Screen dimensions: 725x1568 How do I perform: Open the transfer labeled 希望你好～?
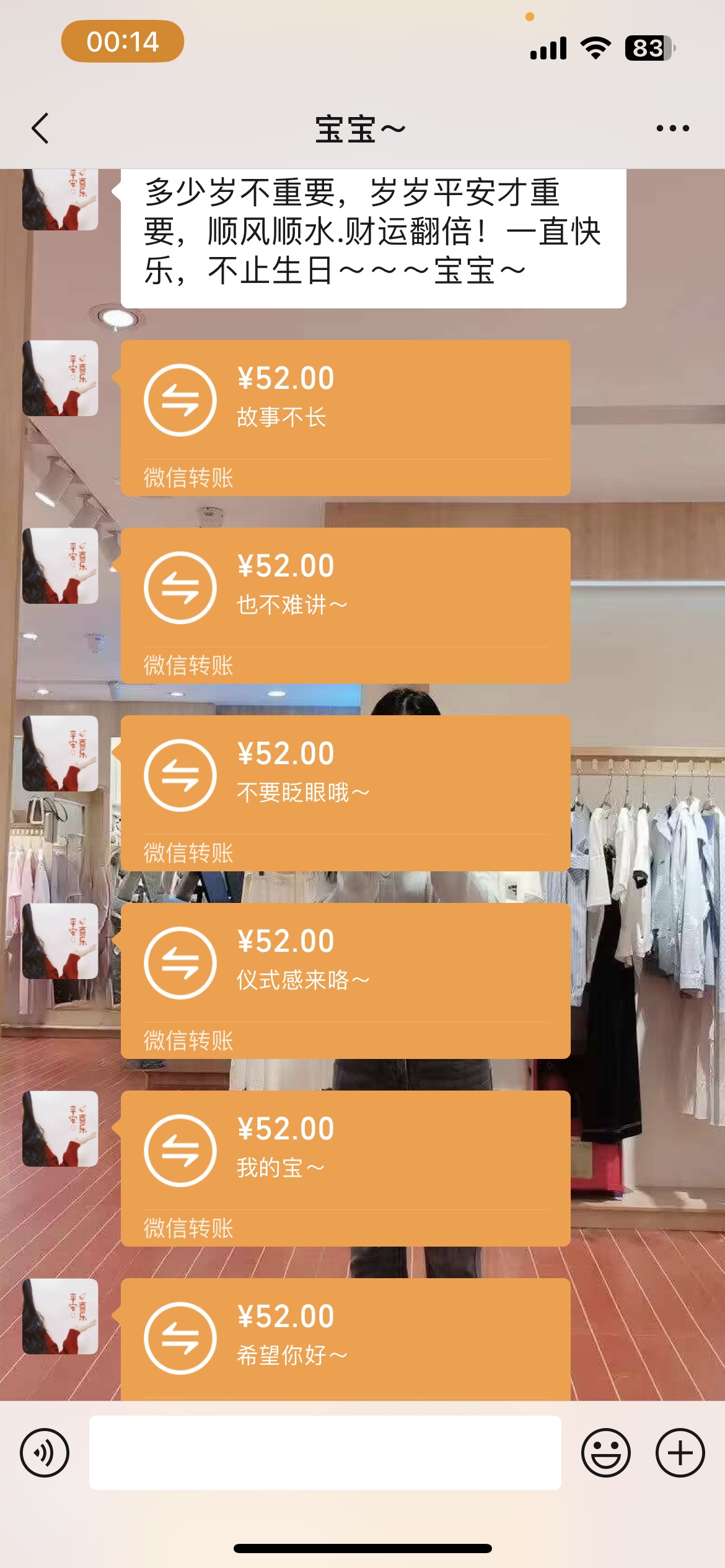tap(345, 1339)
